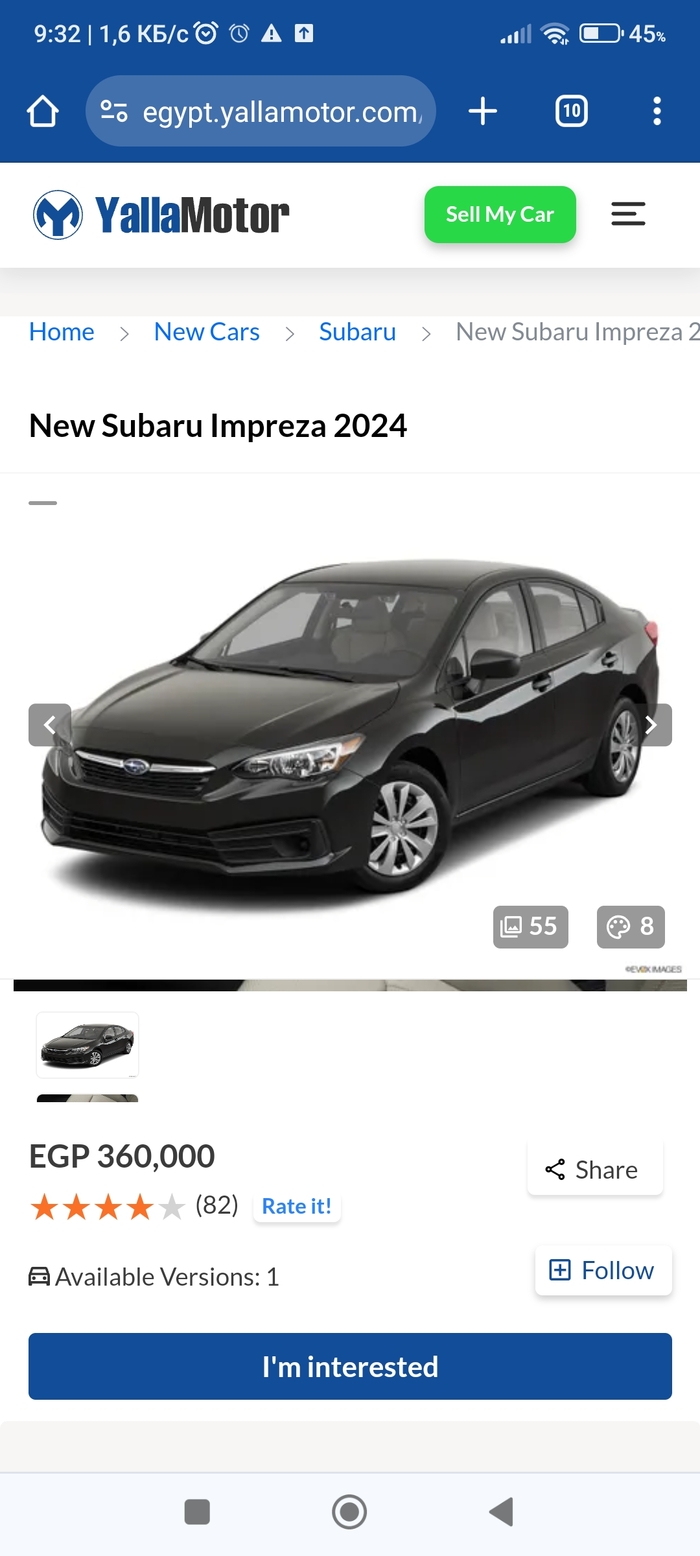Image resolution: width=700 pixels, height=1556 pixels.
Task: Open the YallaMotor hamburger menu
Action: click(x=628, y=214)
